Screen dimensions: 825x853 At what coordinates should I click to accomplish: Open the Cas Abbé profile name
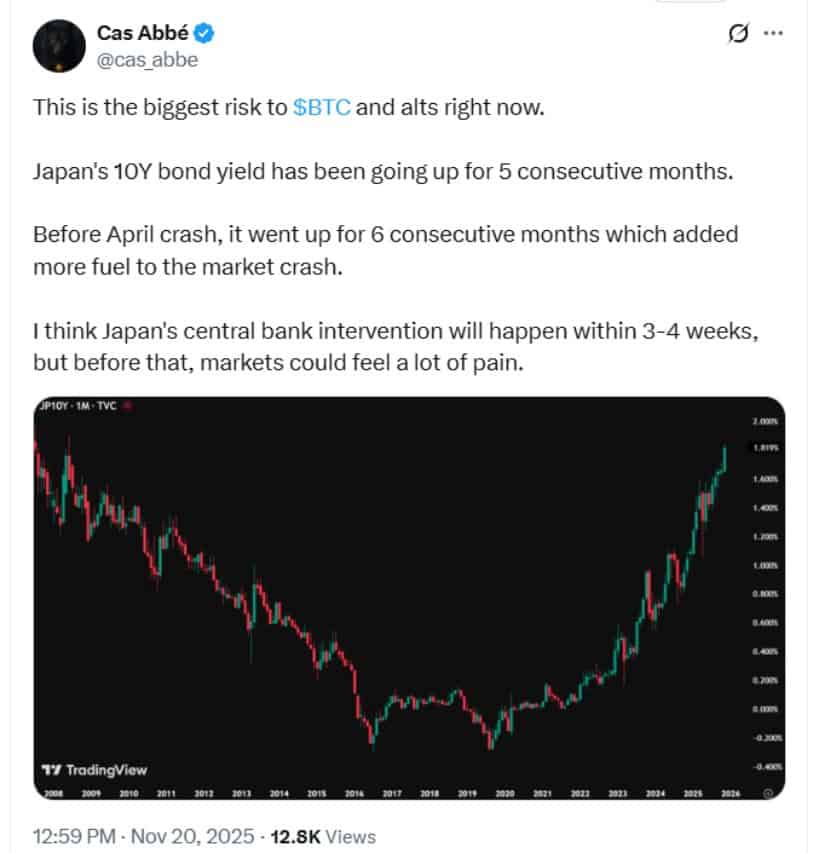[142, 33]
